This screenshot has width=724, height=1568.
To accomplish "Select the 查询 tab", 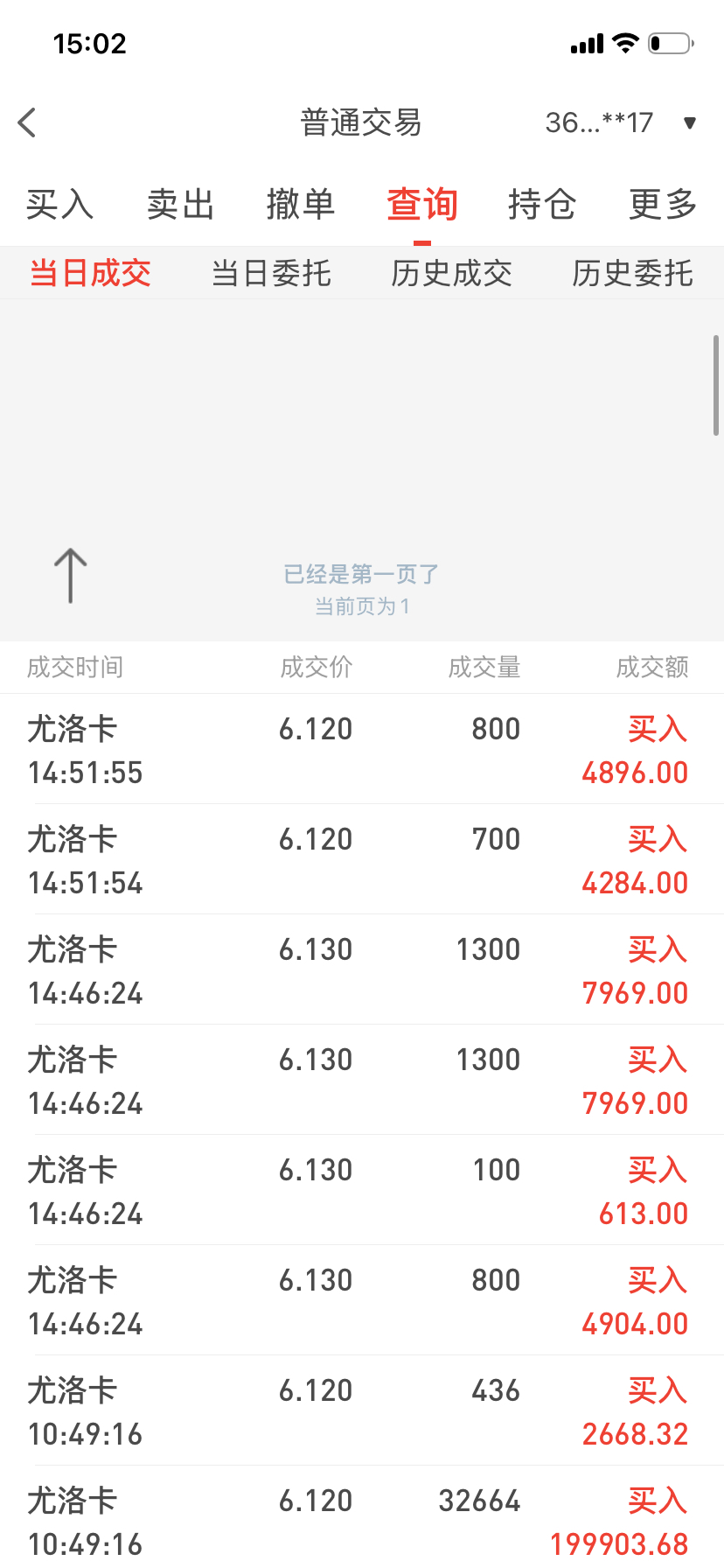I will coord(422,204).
